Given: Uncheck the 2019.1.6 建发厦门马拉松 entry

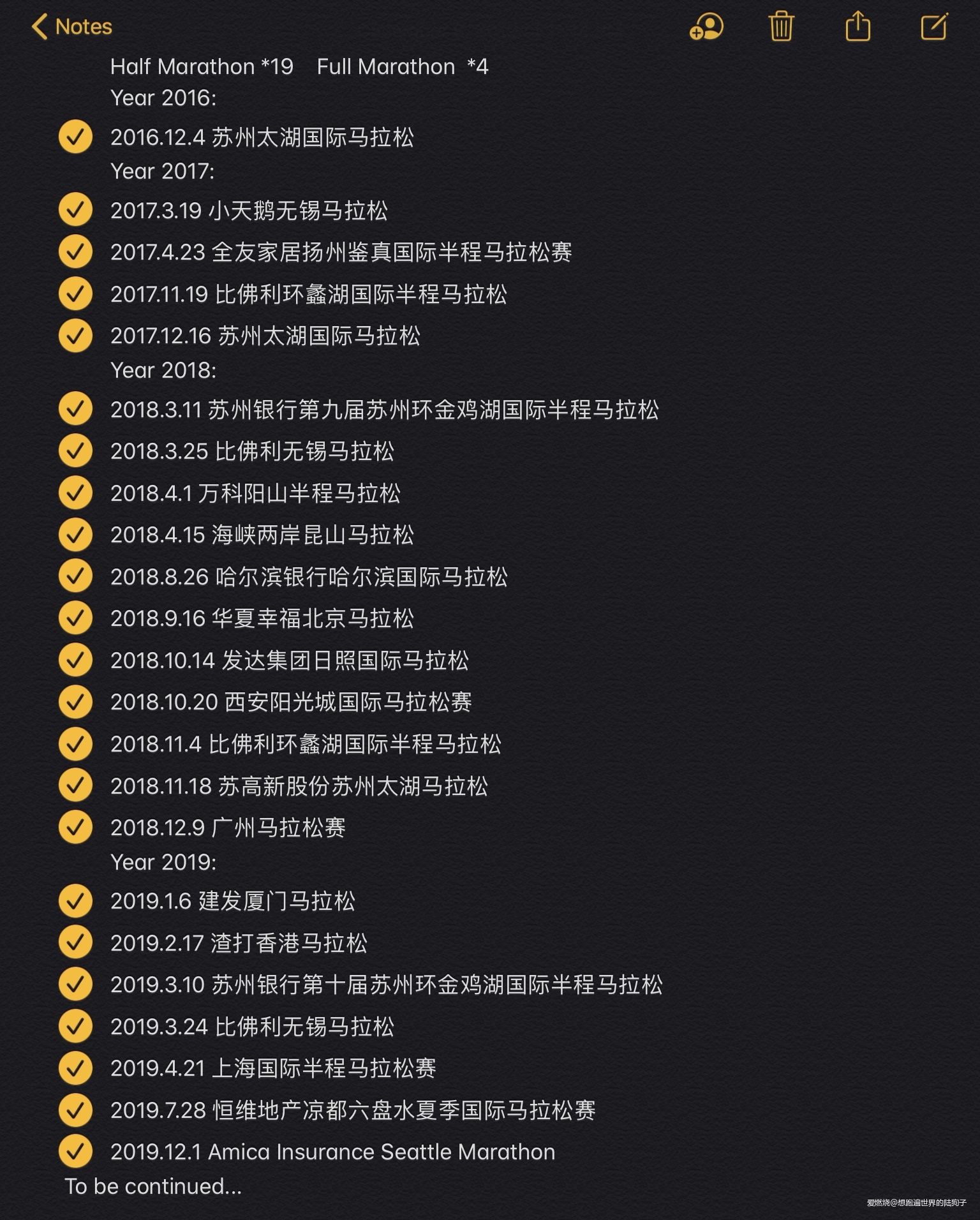Looking at the screenshot, I should 75,901.
